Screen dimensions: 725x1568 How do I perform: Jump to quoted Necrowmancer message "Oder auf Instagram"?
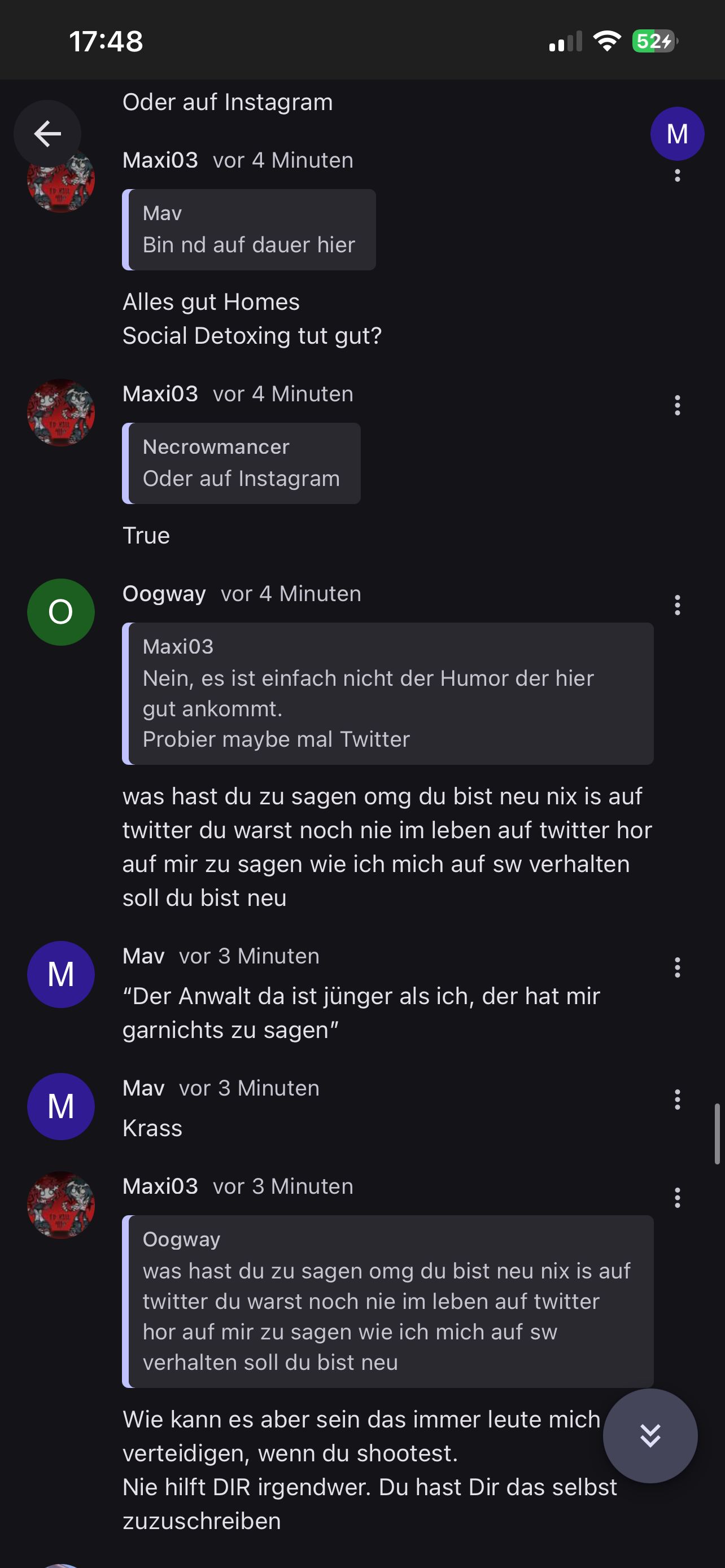(x=242, y=463)
